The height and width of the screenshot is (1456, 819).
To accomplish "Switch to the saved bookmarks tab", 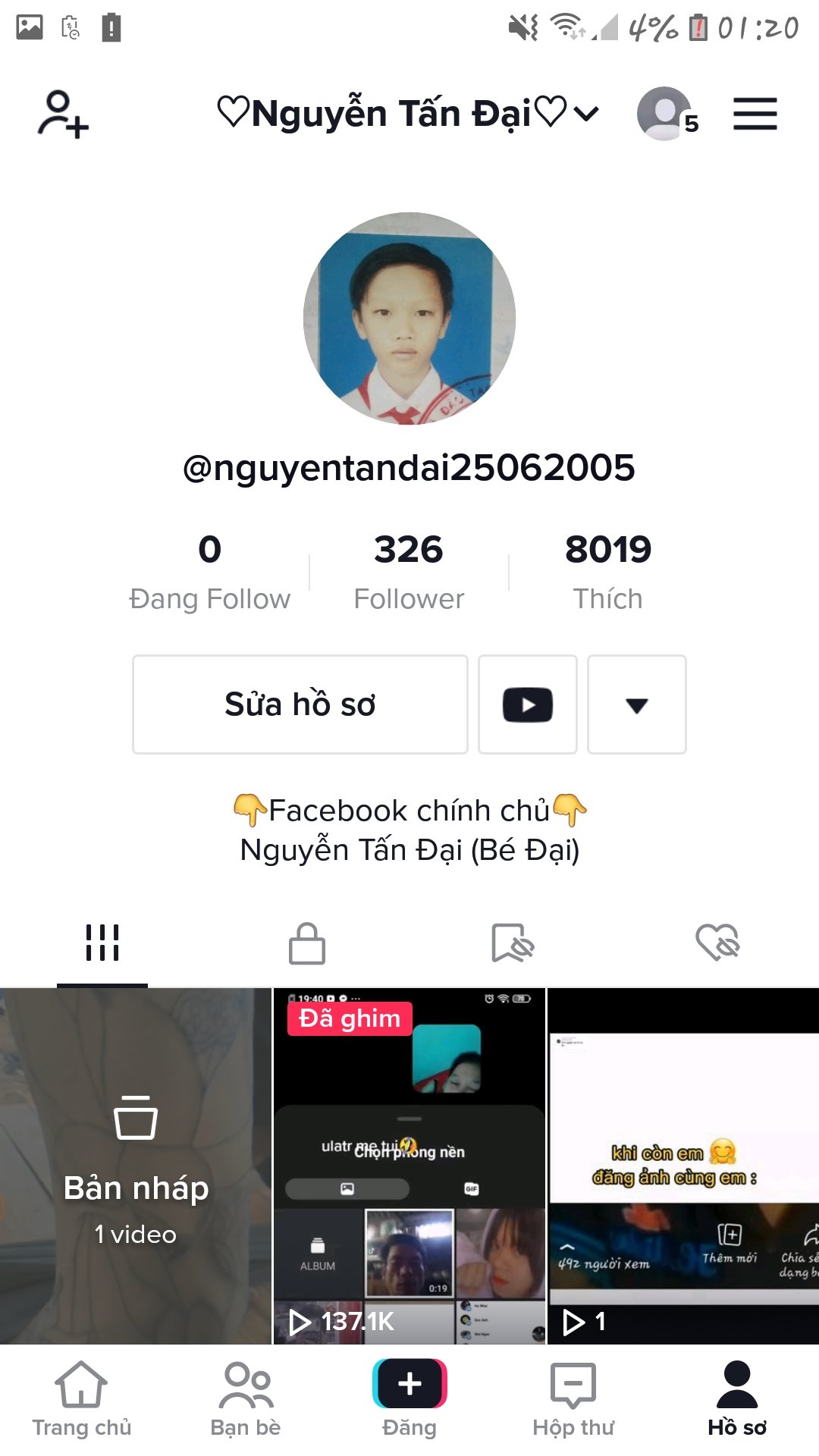I will [x=513, y=943].
